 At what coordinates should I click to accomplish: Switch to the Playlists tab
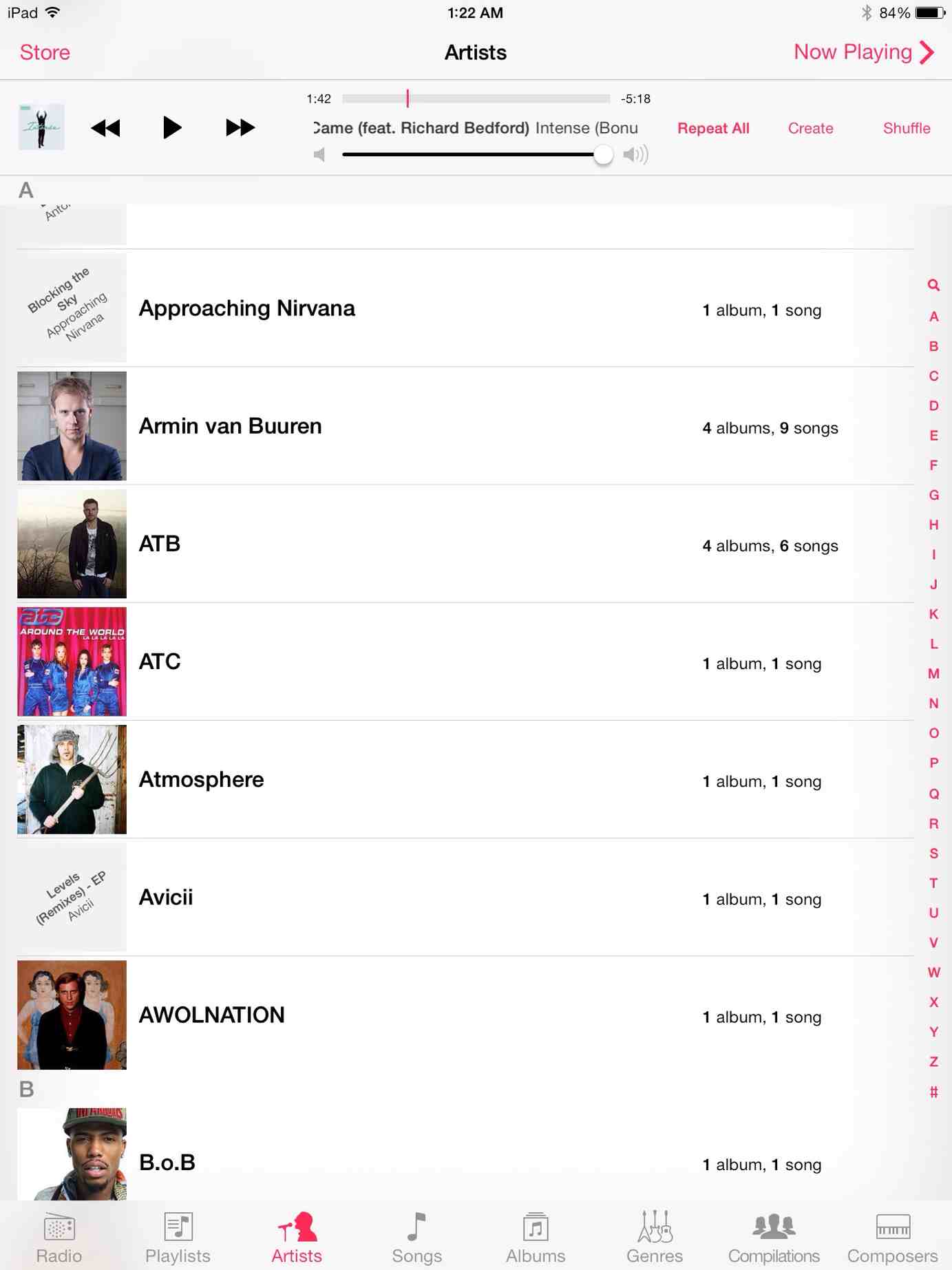pyautogui.click(x=178, y=1238)
